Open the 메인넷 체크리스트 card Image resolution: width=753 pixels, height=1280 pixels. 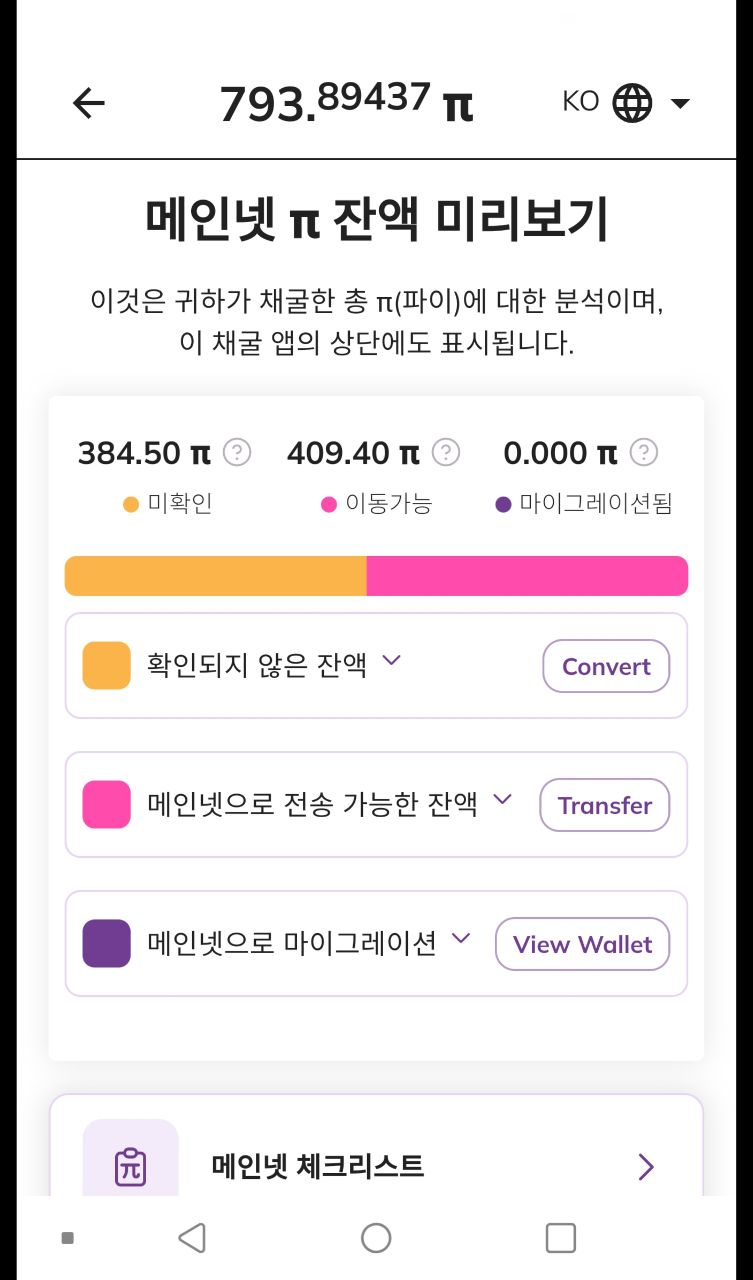click(376, 1166)
